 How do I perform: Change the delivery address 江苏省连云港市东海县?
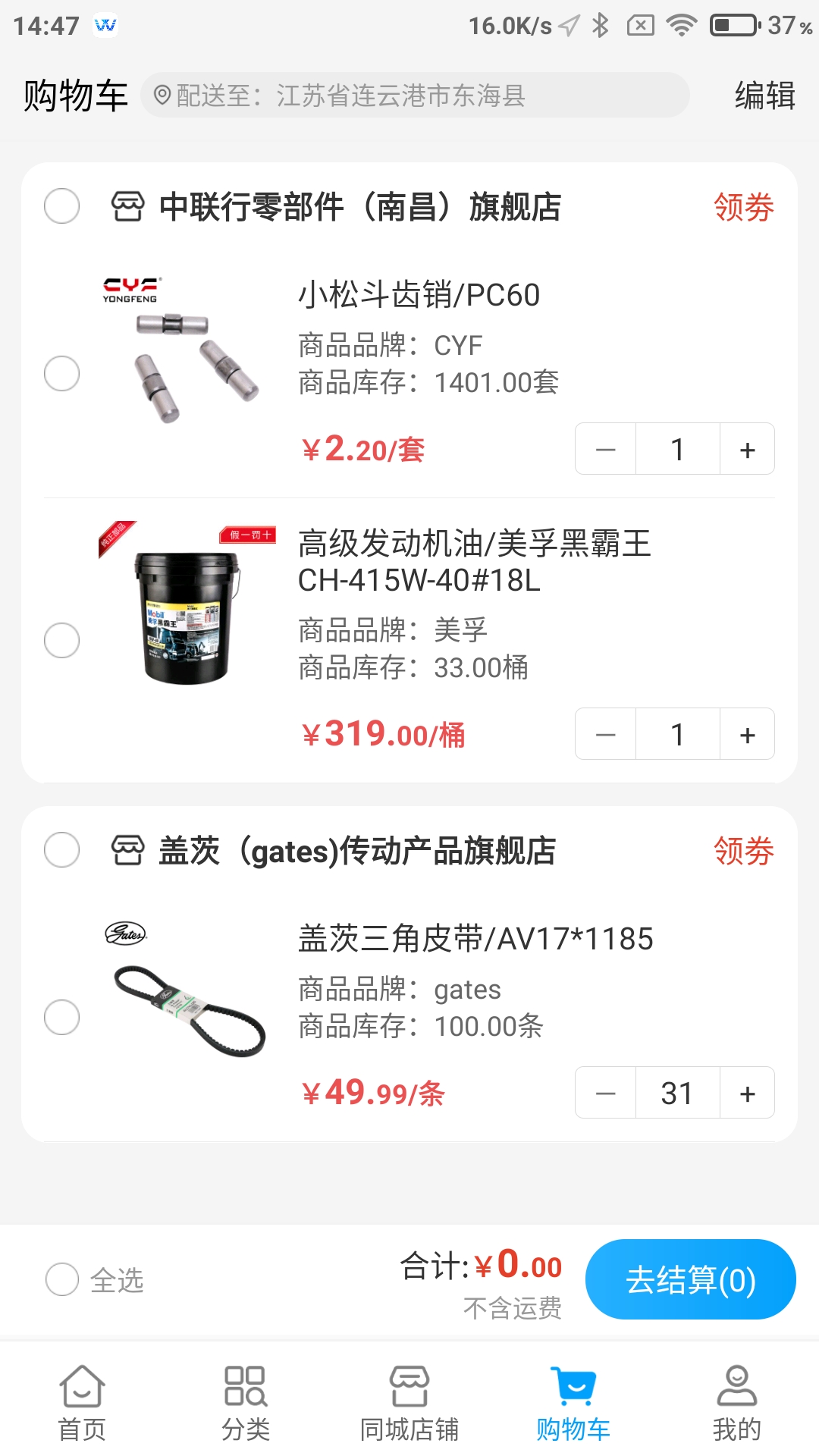(x=415, y=96)
